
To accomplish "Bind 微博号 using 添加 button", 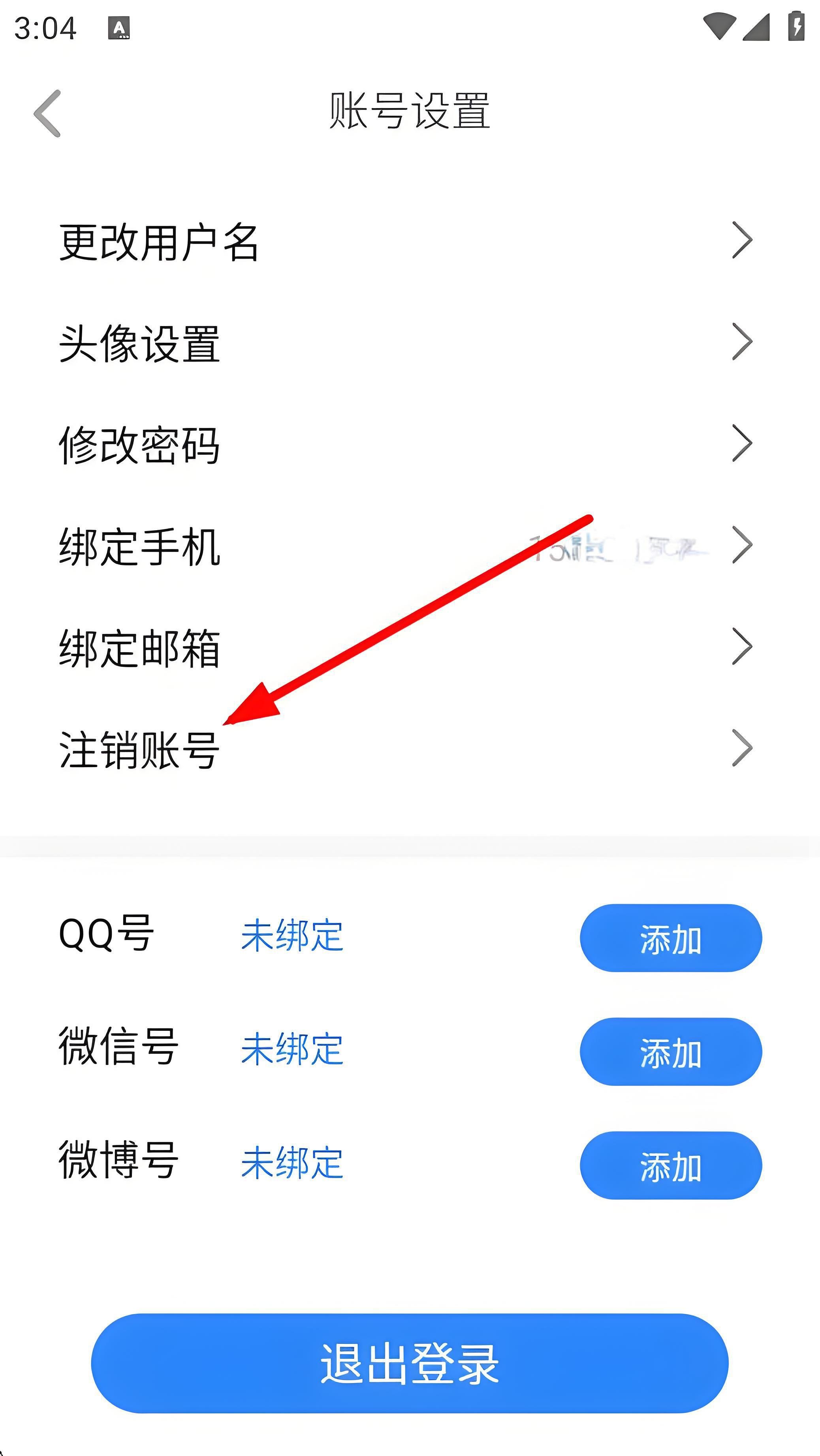I will [x=671, y=1165].
